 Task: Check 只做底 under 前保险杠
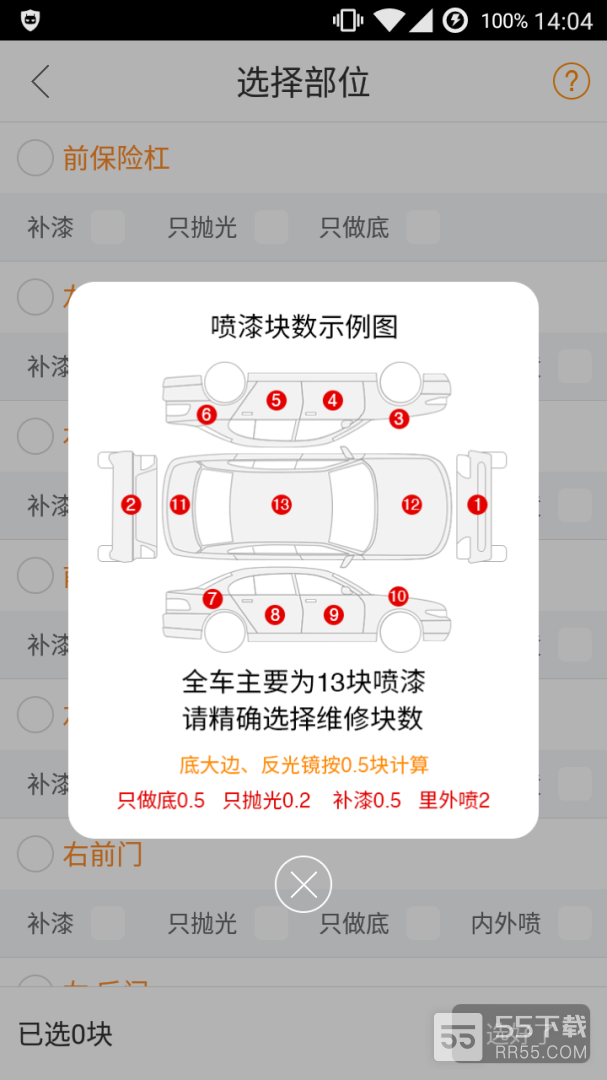pos(423,227)
